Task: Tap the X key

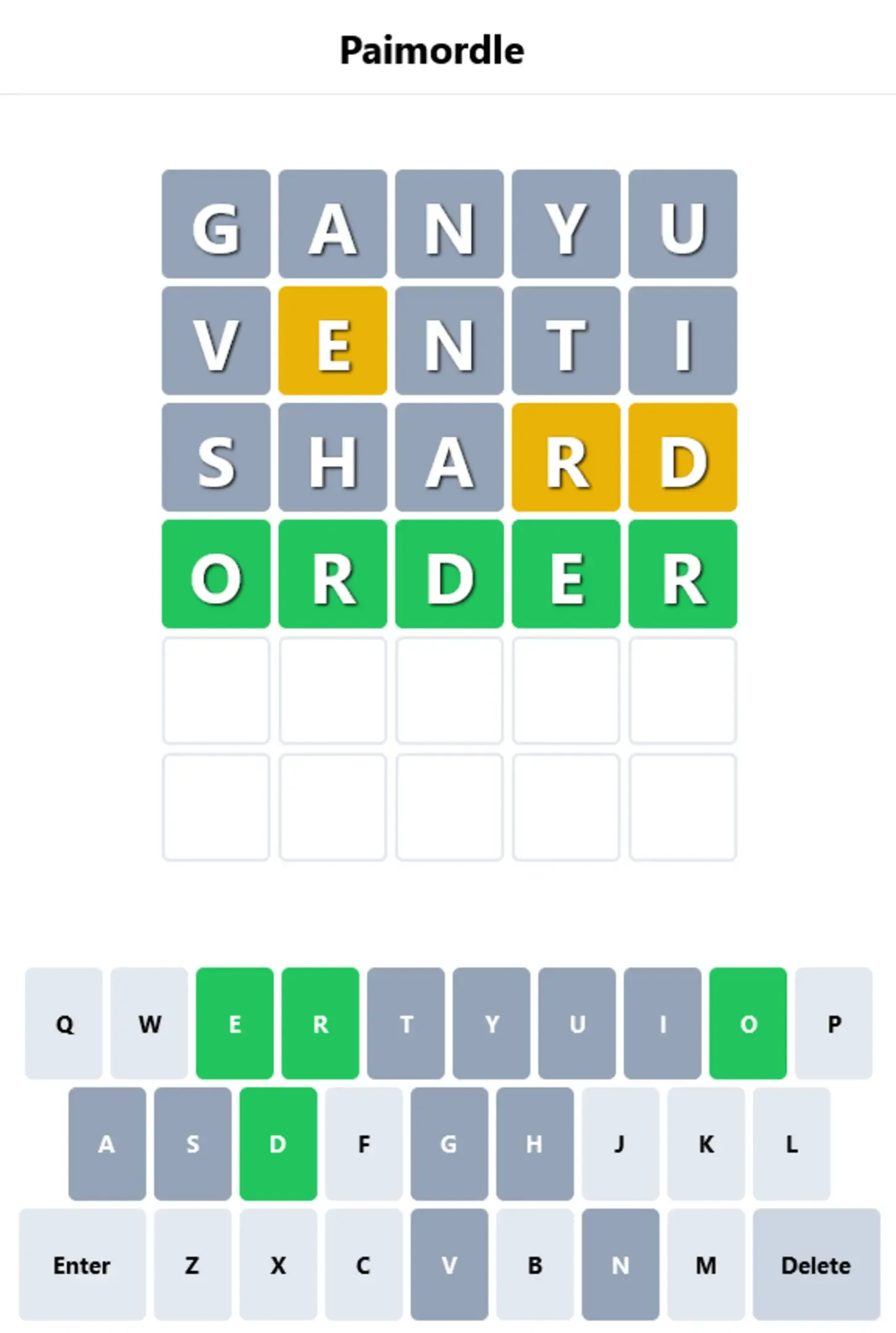Action: (x=278, y=1264)
